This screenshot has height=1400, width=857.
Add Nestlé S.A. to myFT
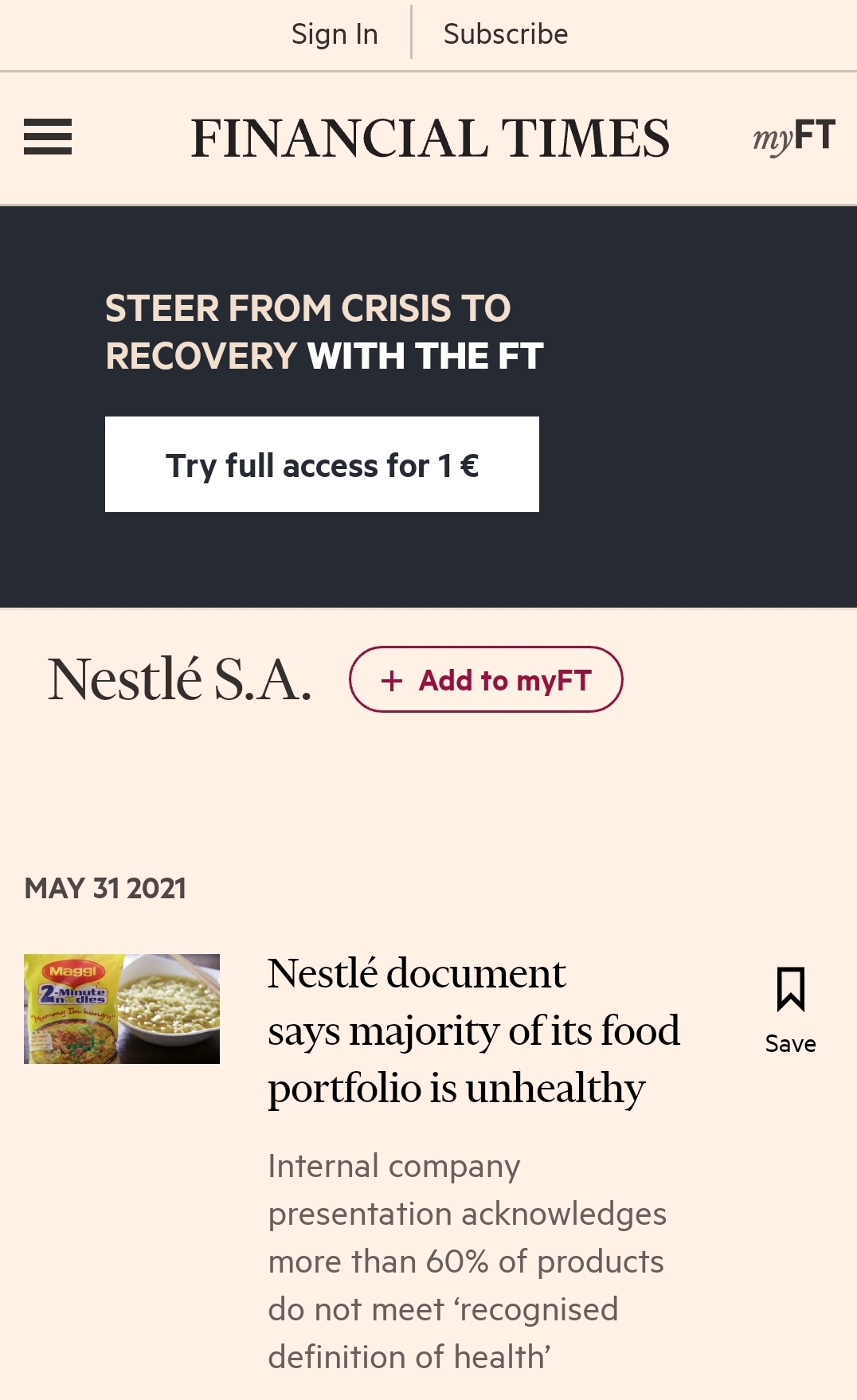(486, 679)
